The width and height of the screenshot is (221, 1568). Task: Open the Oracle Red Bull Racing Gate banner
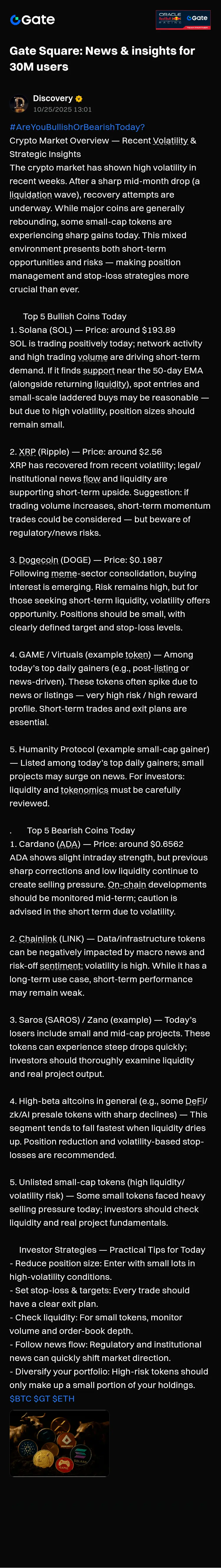click(x=183, y=19)
